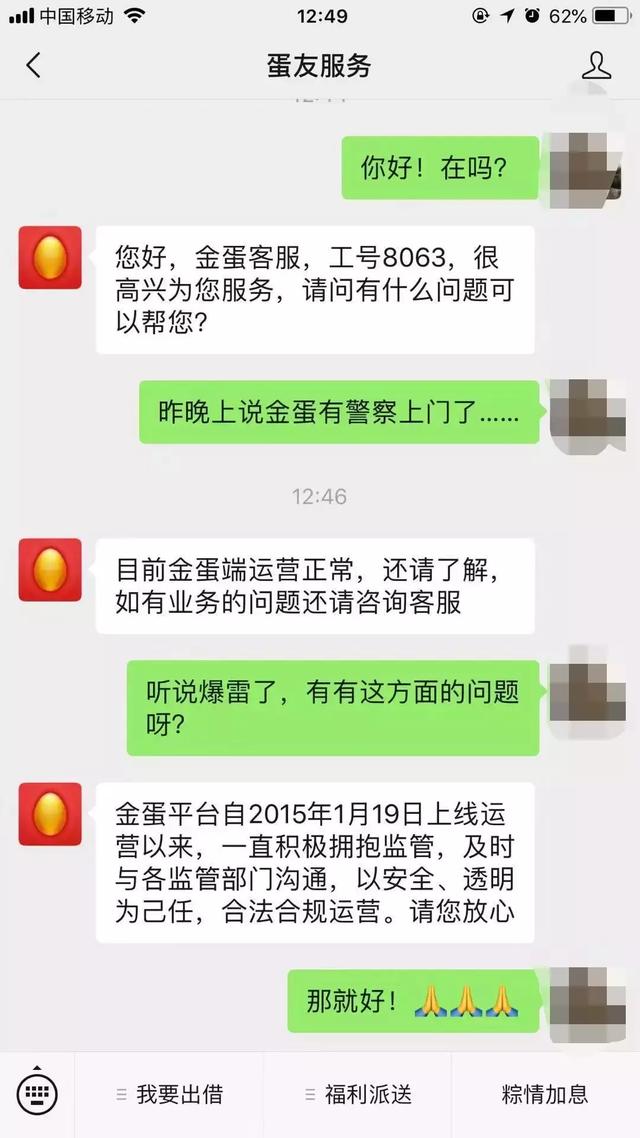Open the 福利派送 menu
The width and height of the screenshot is (640, 1138).
pyautogui.click(x=357, y=1095)
